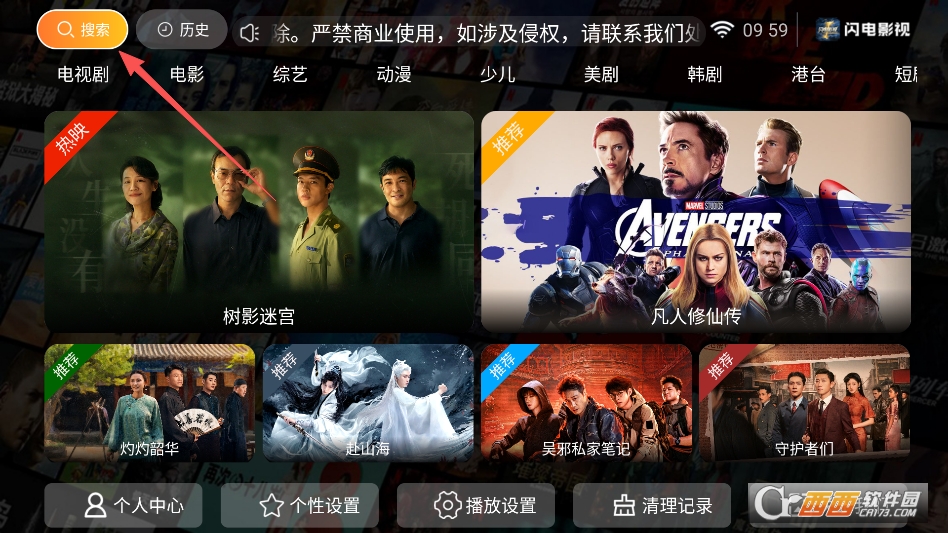The width and height of the screenshot is (948, 533).
Task: Open the 历史 watch history
Action: pos(182,30)
